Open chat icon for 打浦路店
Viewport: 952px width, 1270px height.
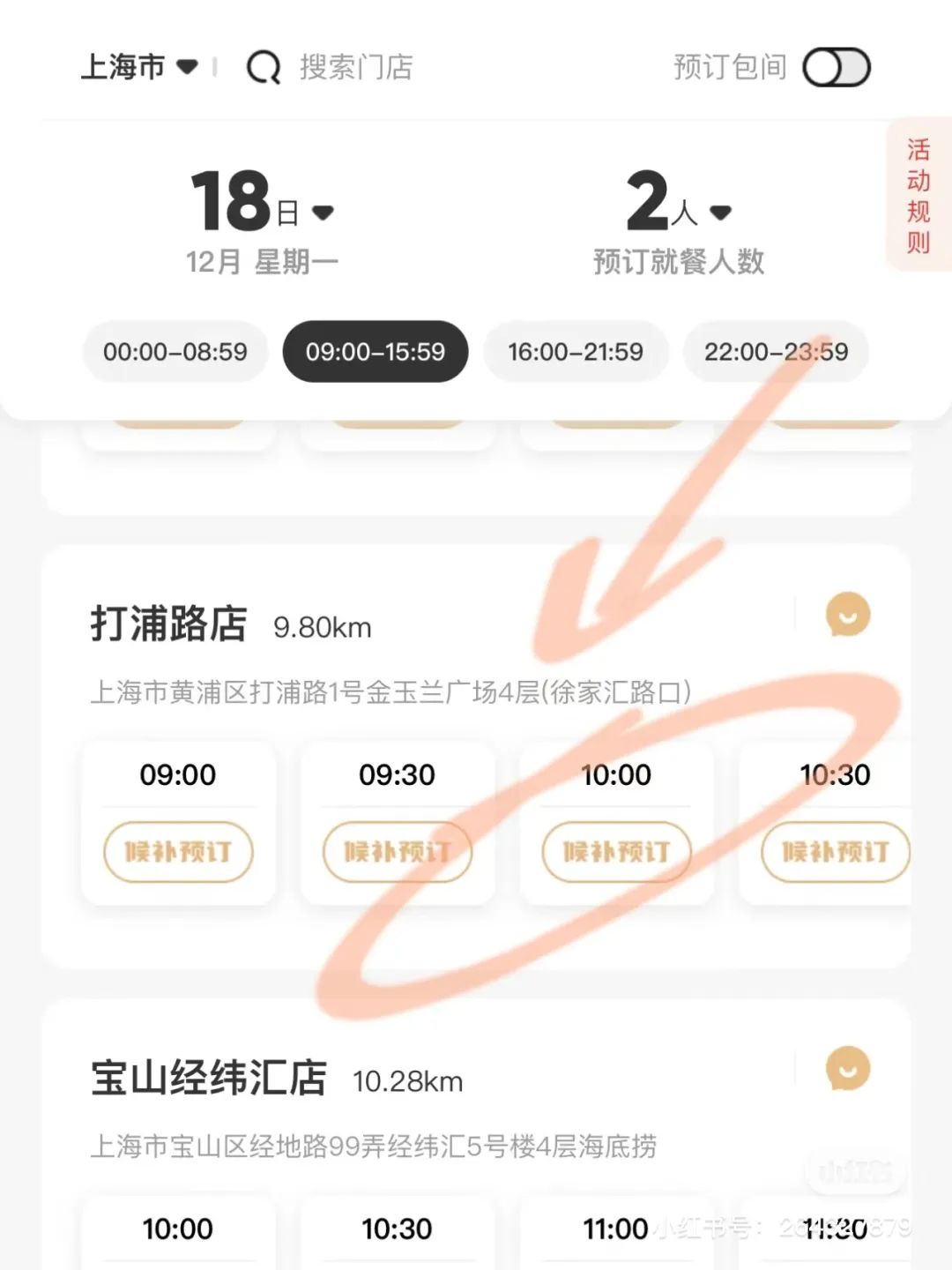click(848, 615)
